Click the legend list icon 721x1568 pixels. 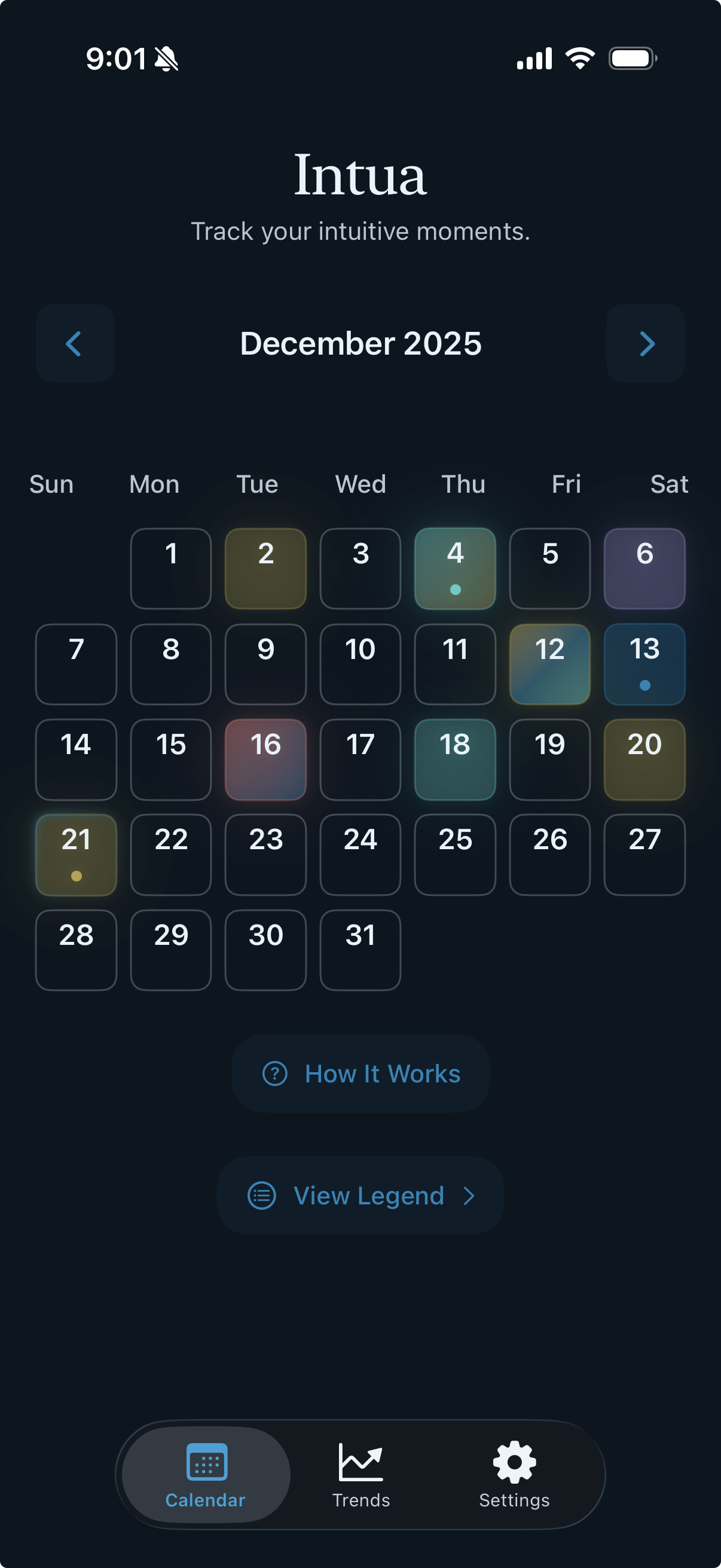pos(262,1195)
